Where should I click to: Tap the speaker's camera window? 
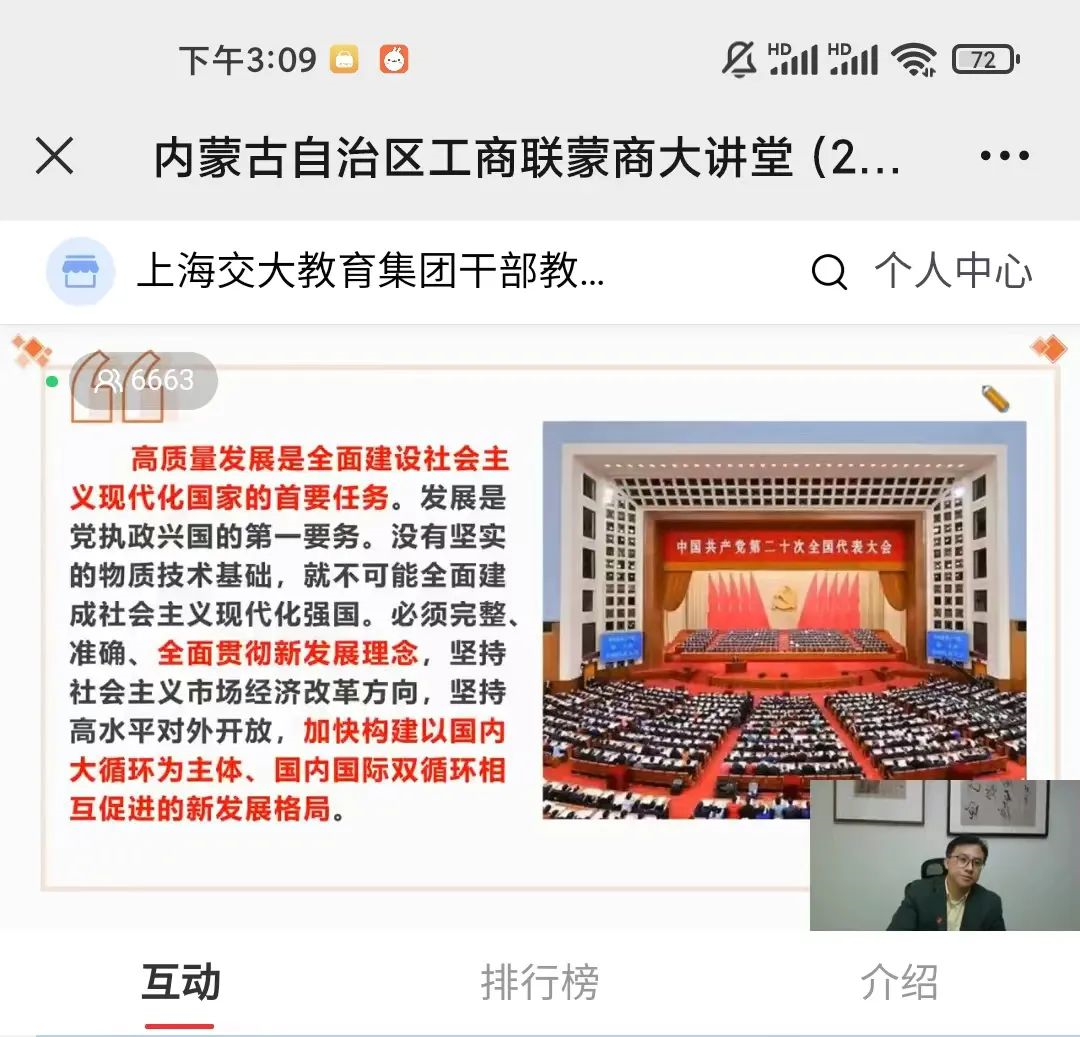click(944, 856)
